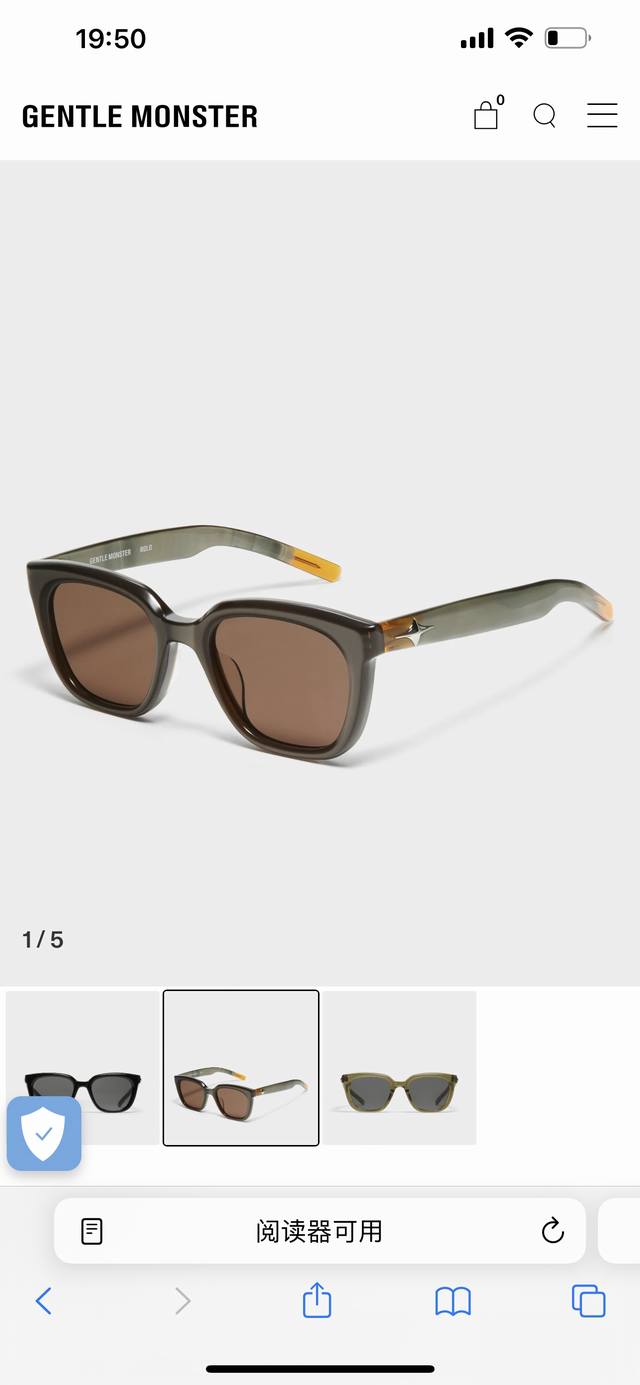Viewport: 640px width, 1385px height.
Task: Select the olive green sunglasses thumbnail
Action: coord(399,1068)
